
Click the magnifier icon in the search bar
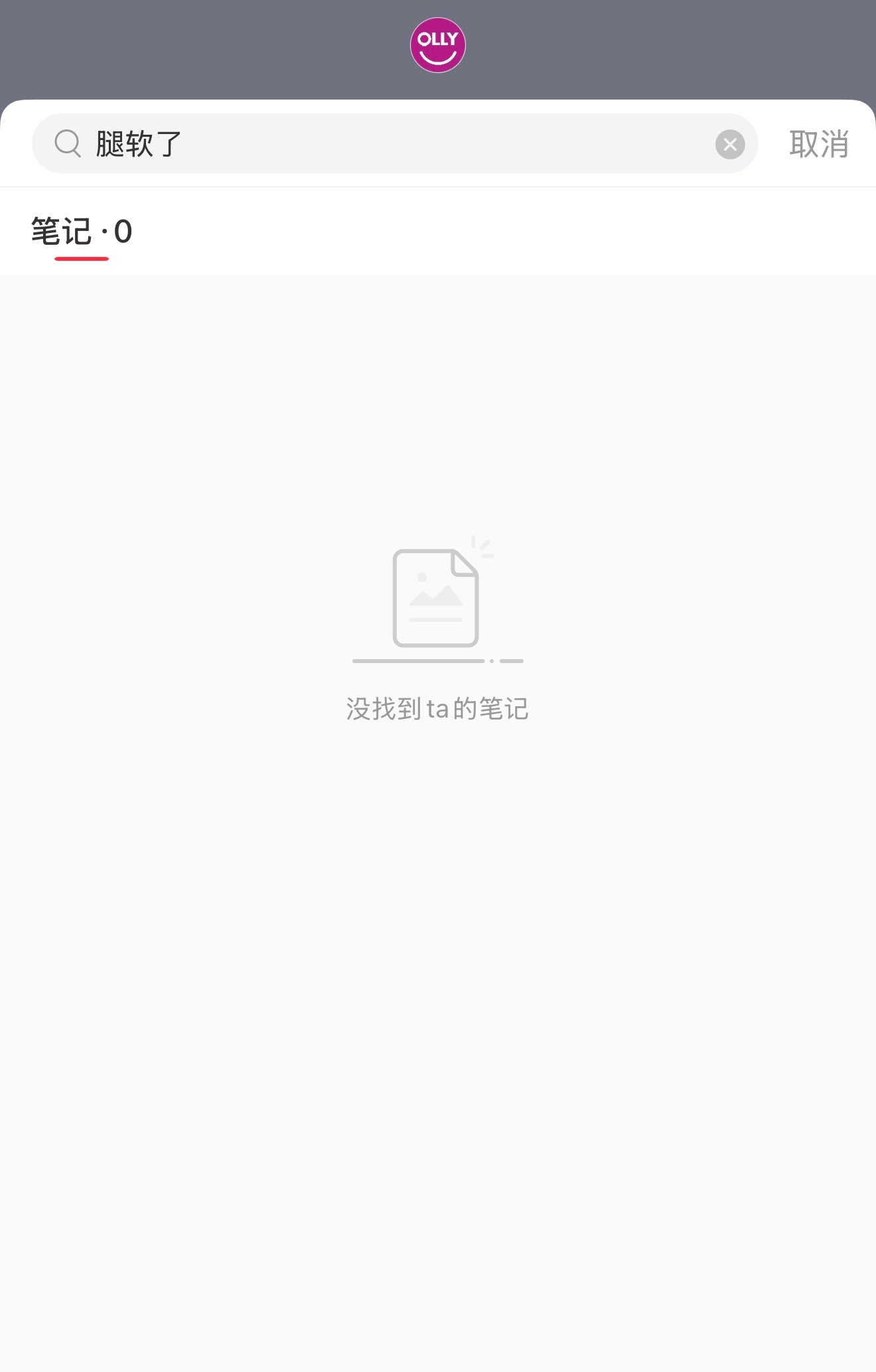(x=66, y=143)
